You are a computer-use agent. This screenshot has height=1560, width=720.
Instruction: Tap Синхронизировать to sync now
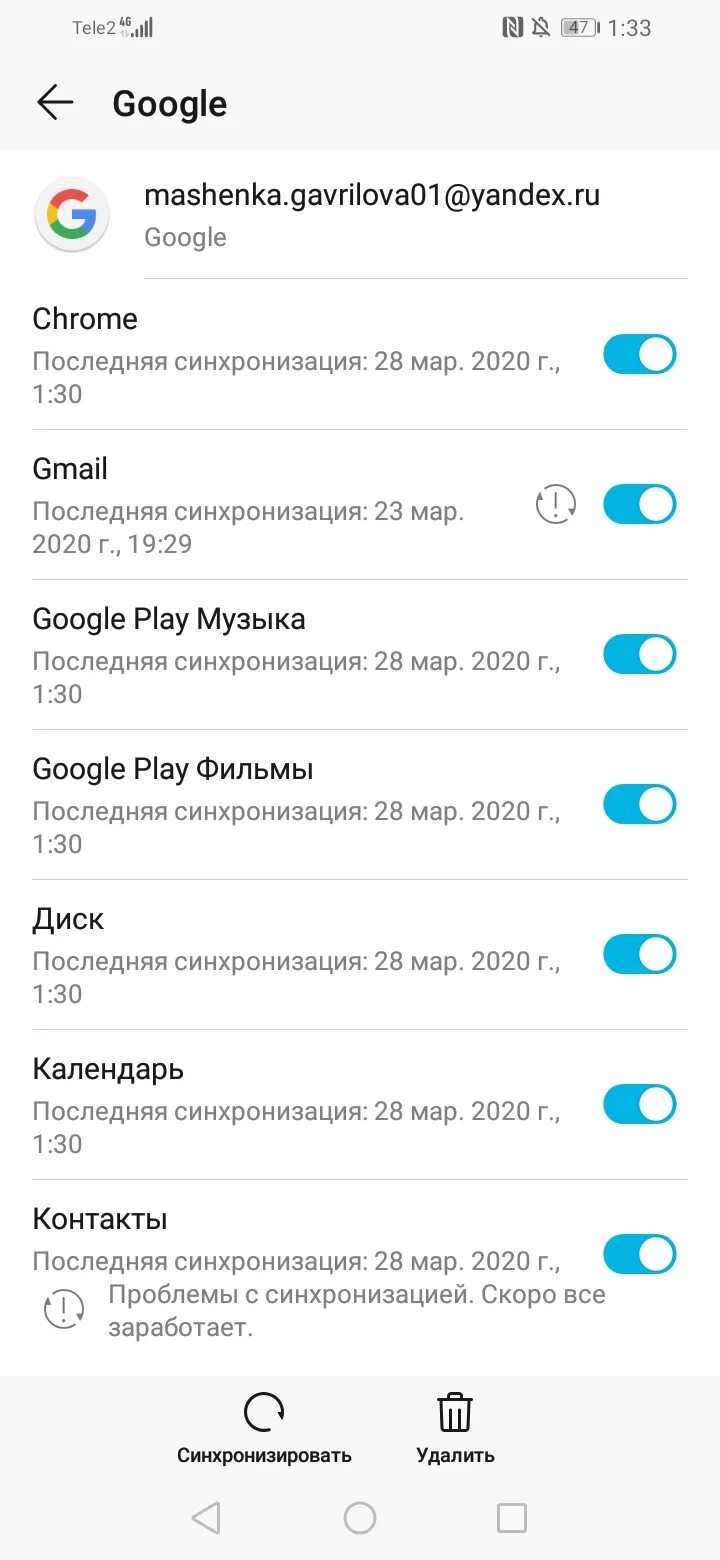264,1428
